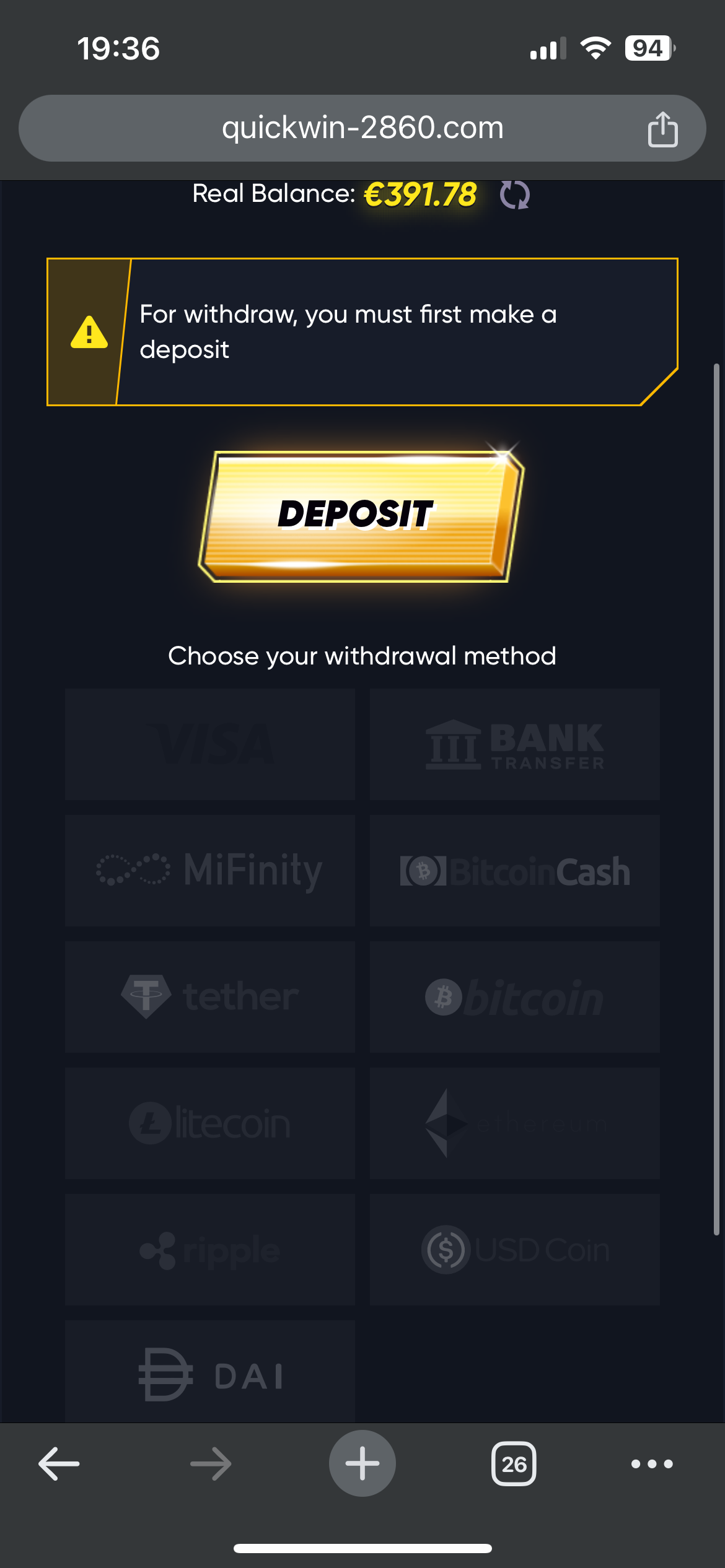Open the quickwin-2860.com address bar
725x1568 pixels.
coord(362,128)
